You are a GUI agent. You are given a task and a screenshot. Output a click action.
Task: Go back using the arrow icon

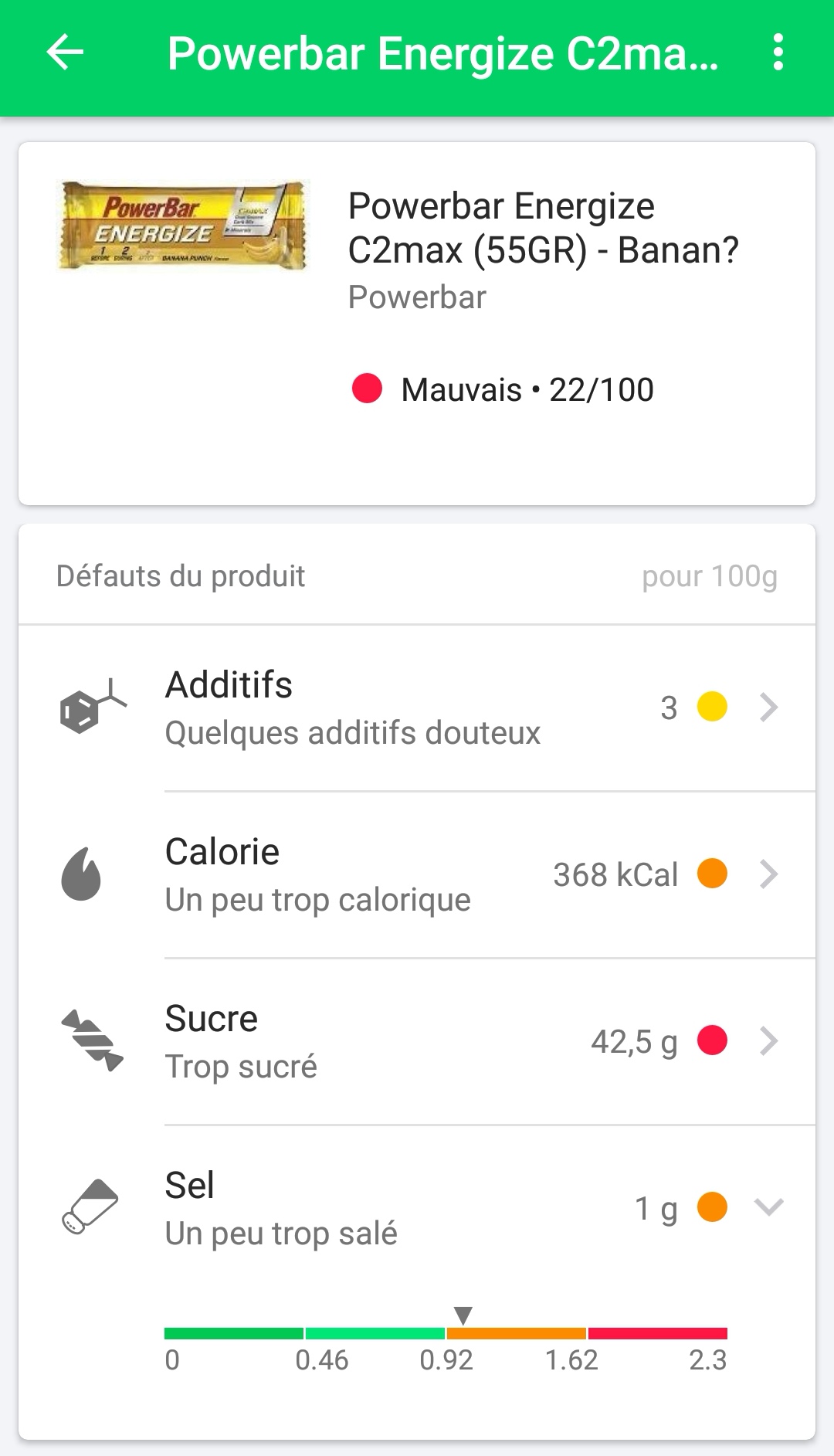click(x=65, y=53)
